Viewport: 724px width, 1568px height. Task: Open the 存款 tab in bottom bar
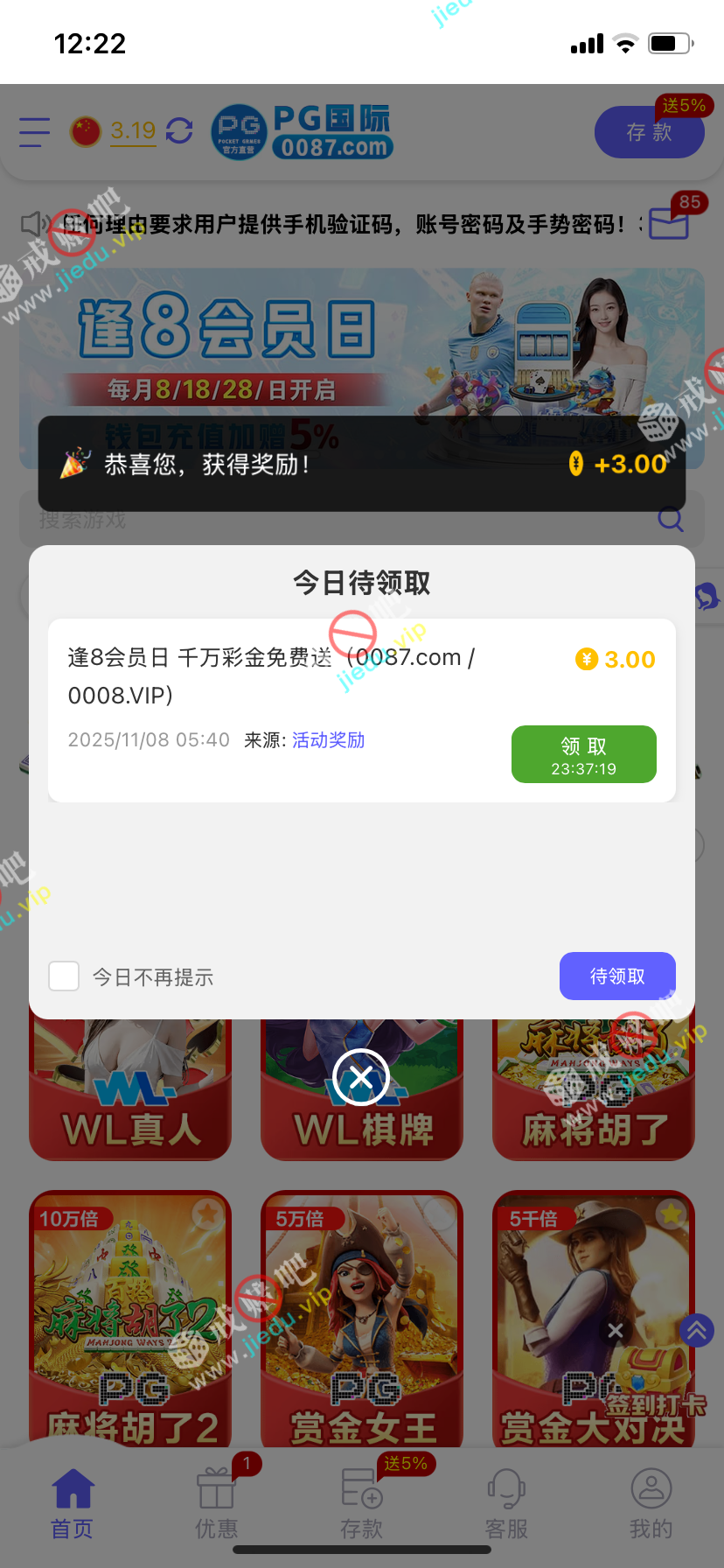point(361,1501)
